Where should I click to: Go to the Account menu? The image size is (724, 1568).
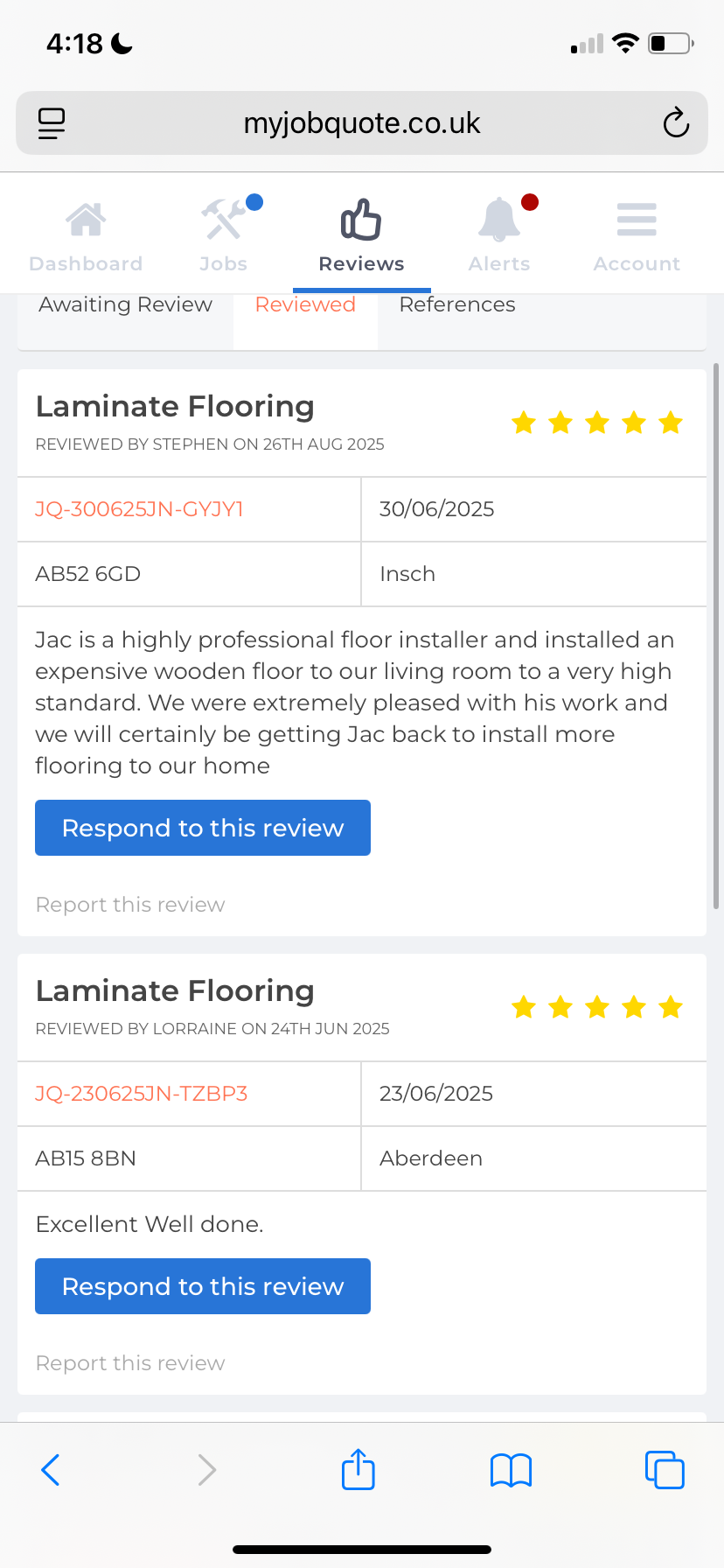tap(637, 236)
